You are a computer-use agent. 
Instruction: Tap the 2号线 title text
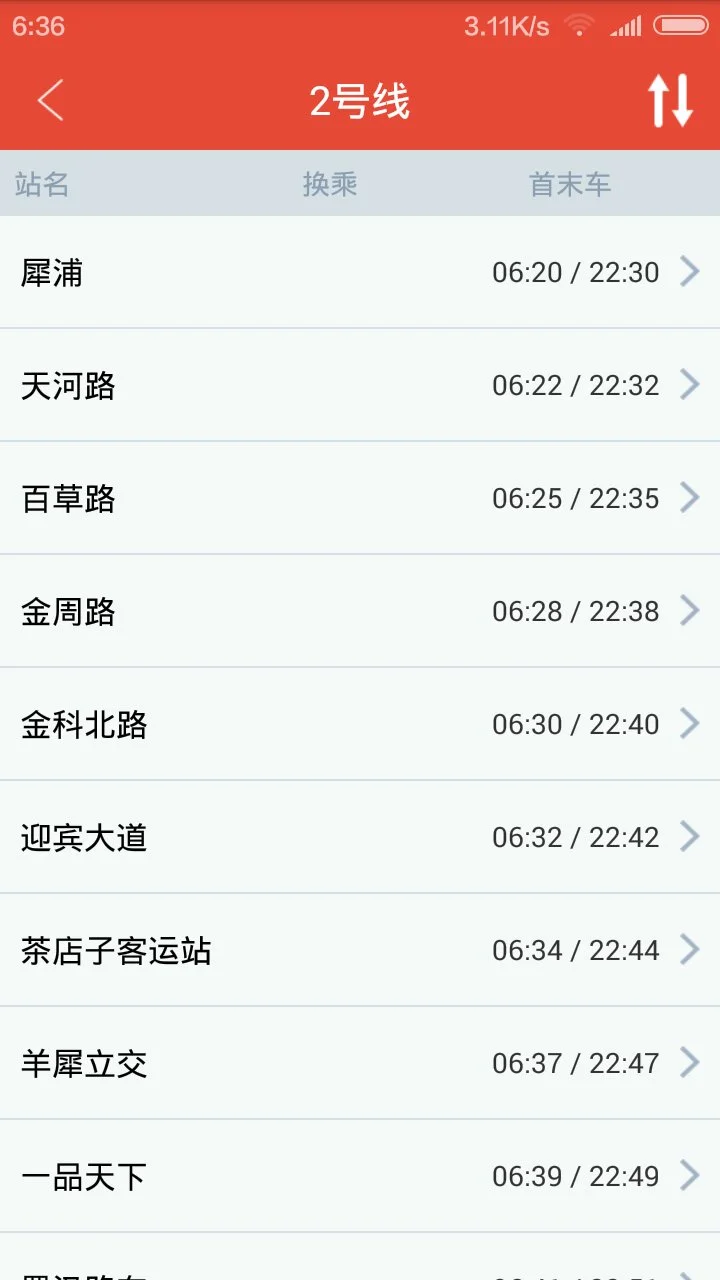[x=360, y=100]
